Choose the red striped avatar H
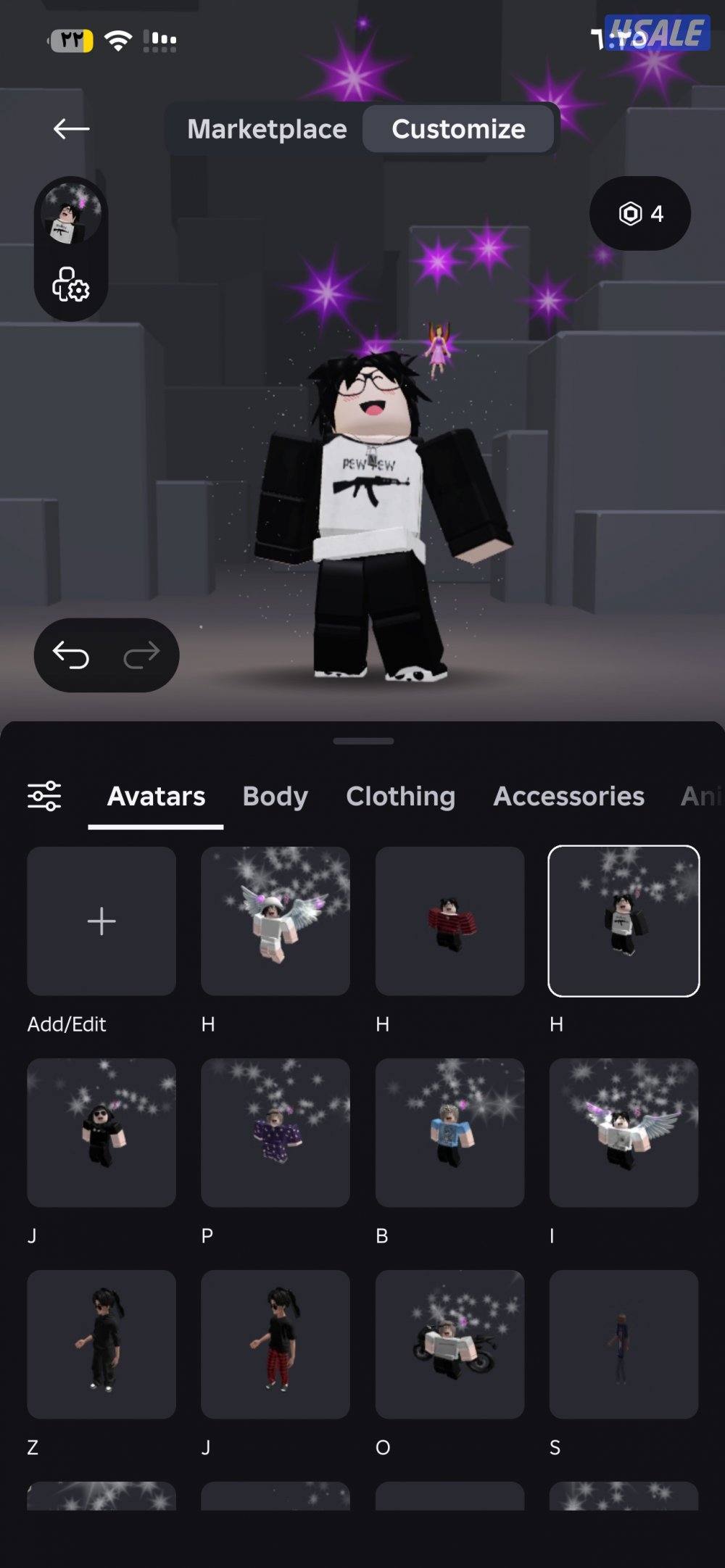The width and height of the screenshot is (725, 1568). click(449, 921)
